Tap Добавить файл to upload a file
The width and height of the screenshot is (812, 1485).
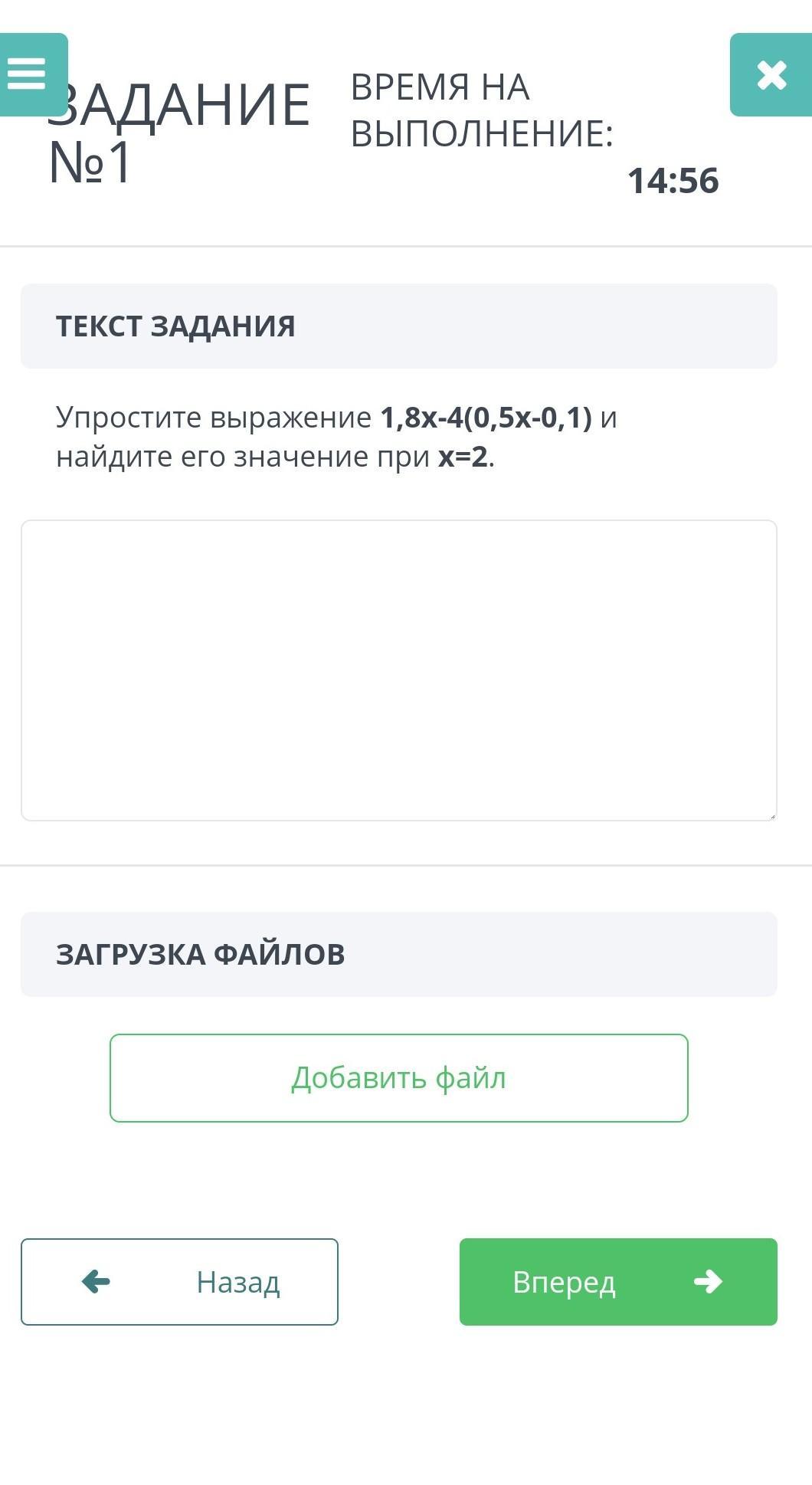[398, 1077]
